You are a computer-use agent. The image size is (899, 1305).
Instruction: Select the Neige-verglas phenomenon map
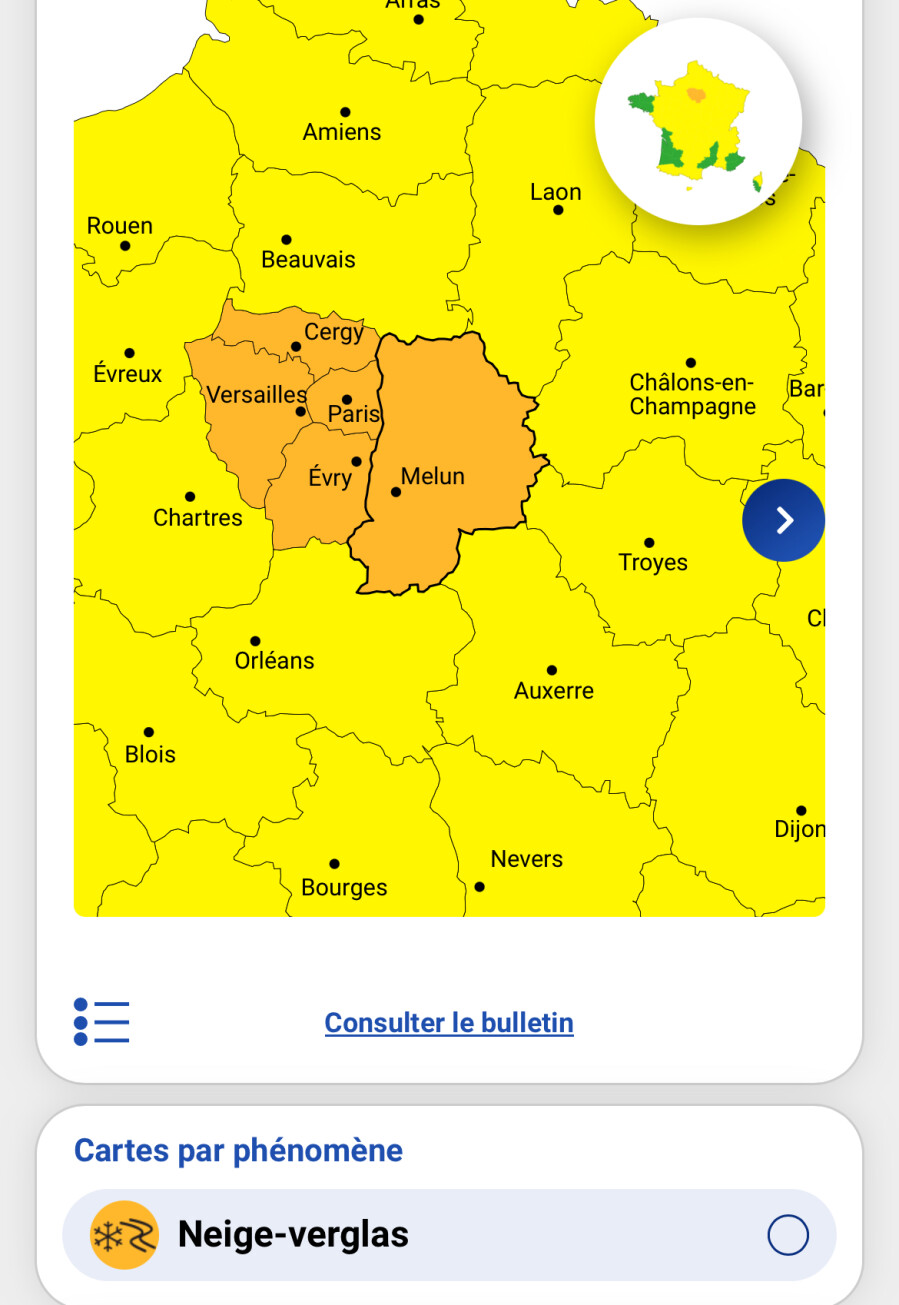(449, 1235)
